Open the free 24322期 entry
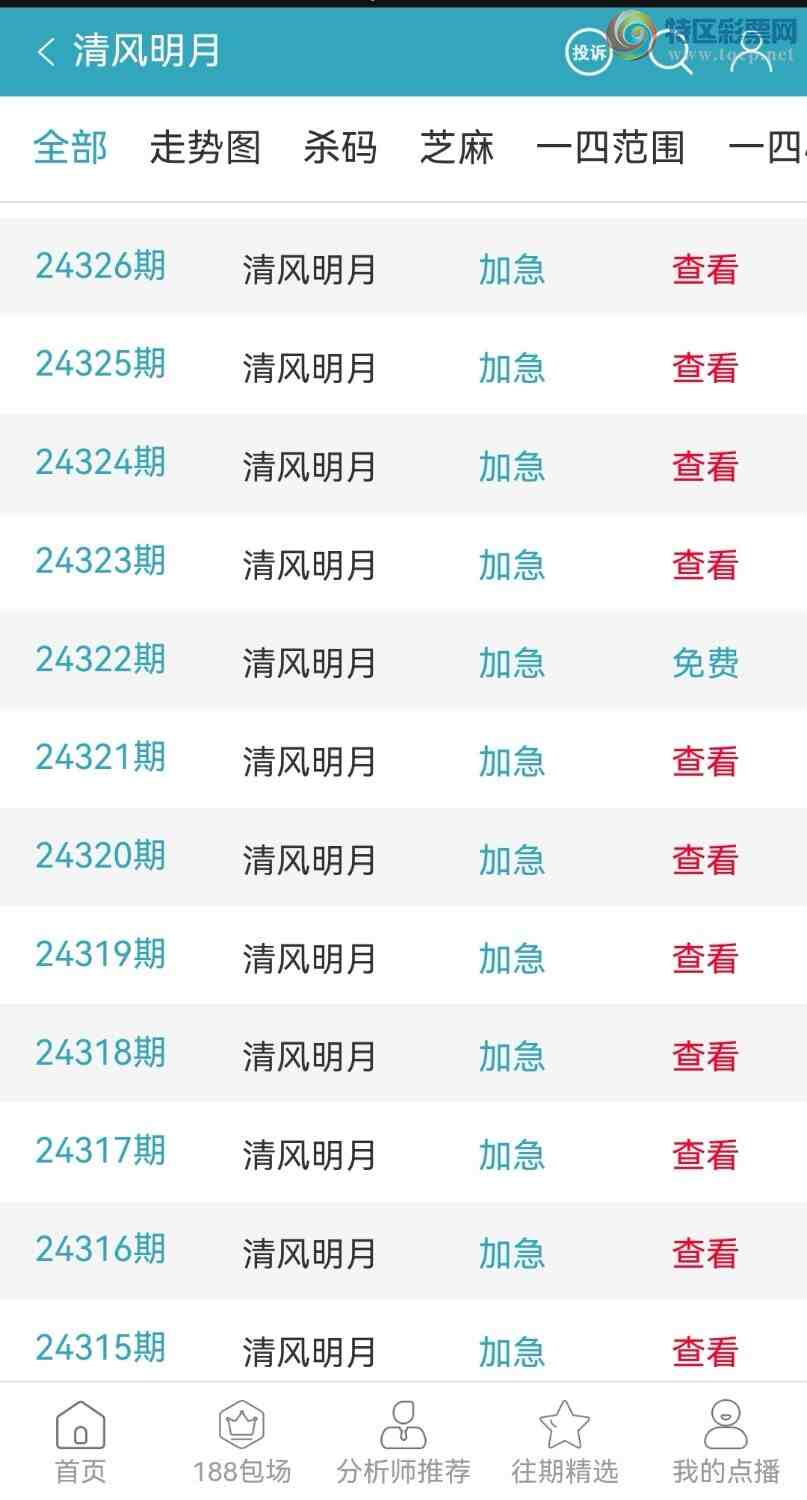The image size is (807, 1500). pos(704,662)
